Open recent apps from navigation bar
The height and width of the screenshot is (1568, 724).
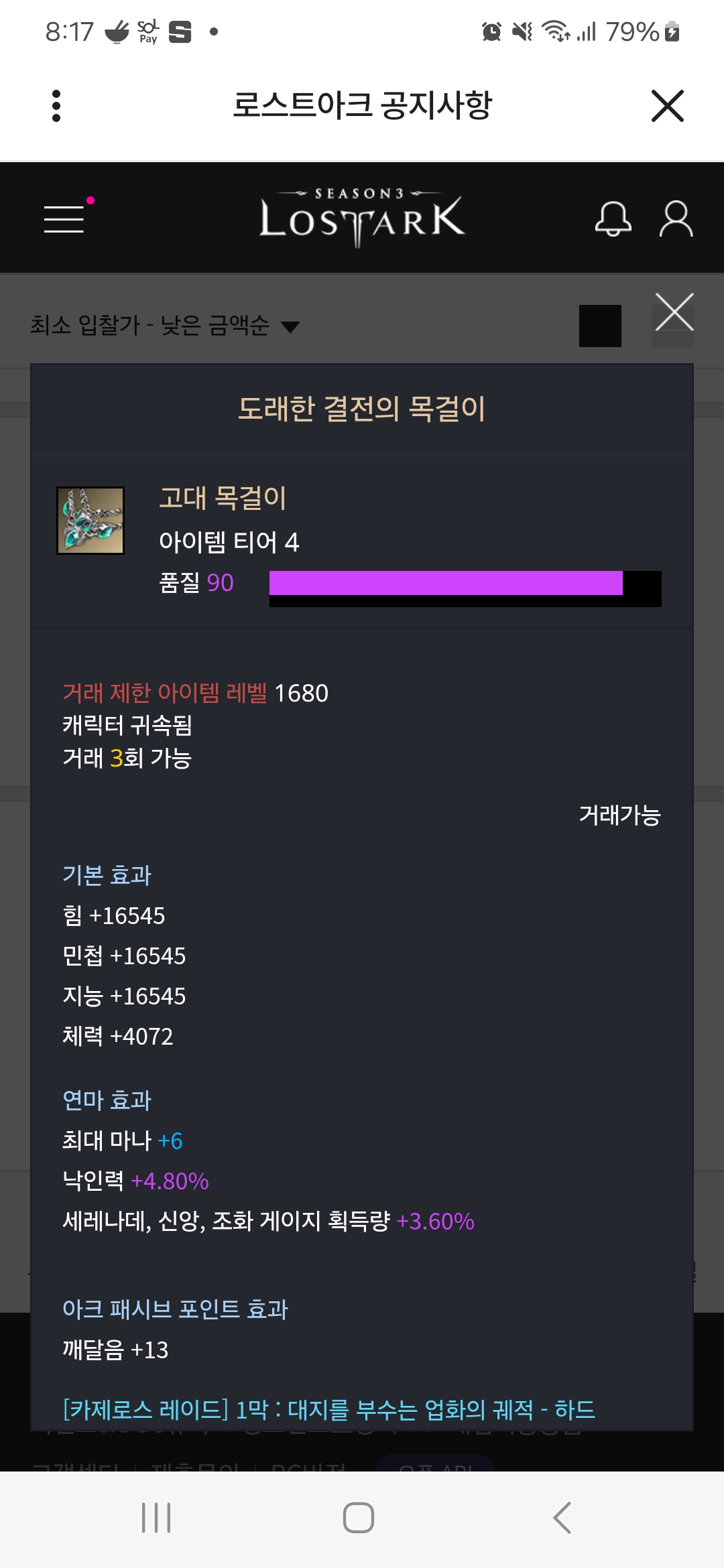[x=156, y=1517]
